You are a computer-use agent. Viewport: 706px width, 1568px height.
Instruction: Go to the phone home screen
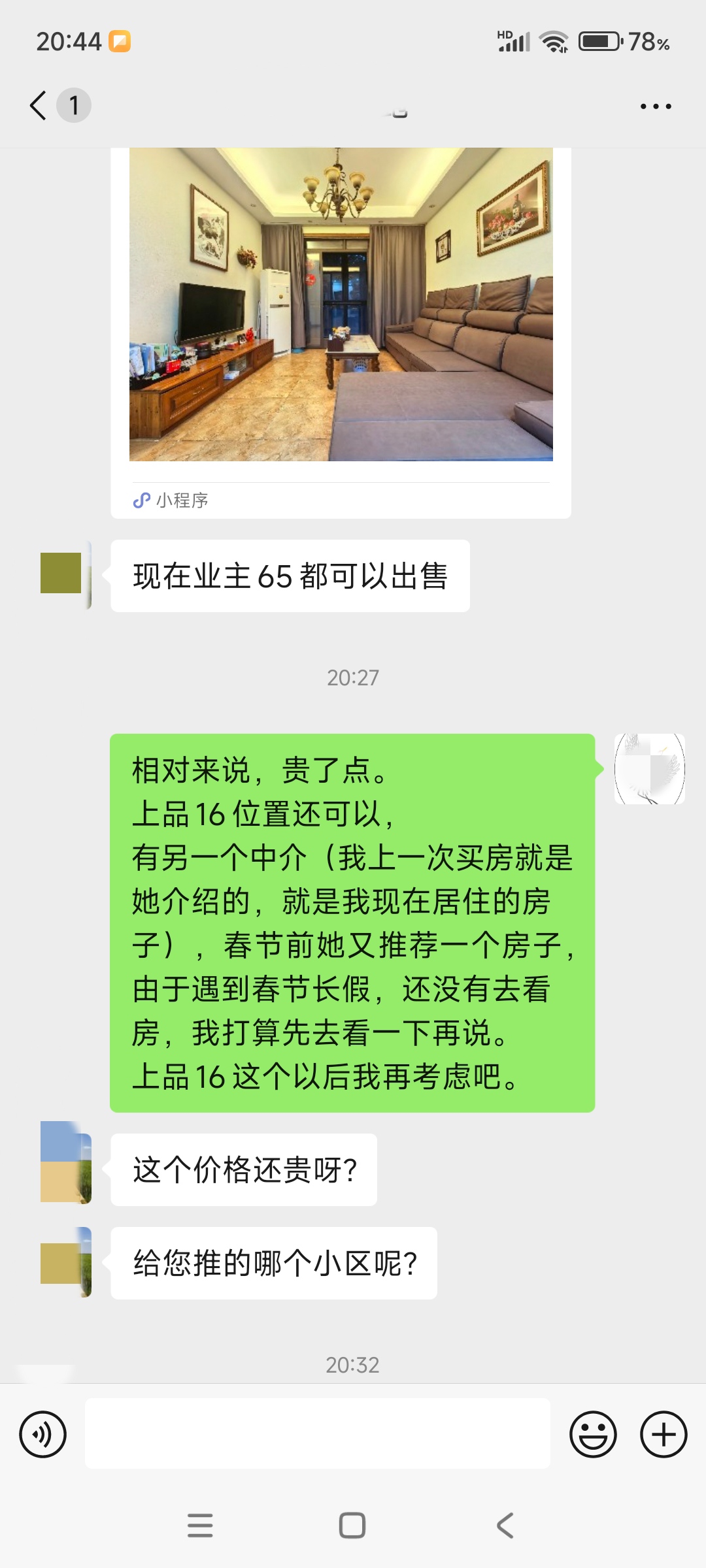pyautogui.click(x=352, y=1526)
